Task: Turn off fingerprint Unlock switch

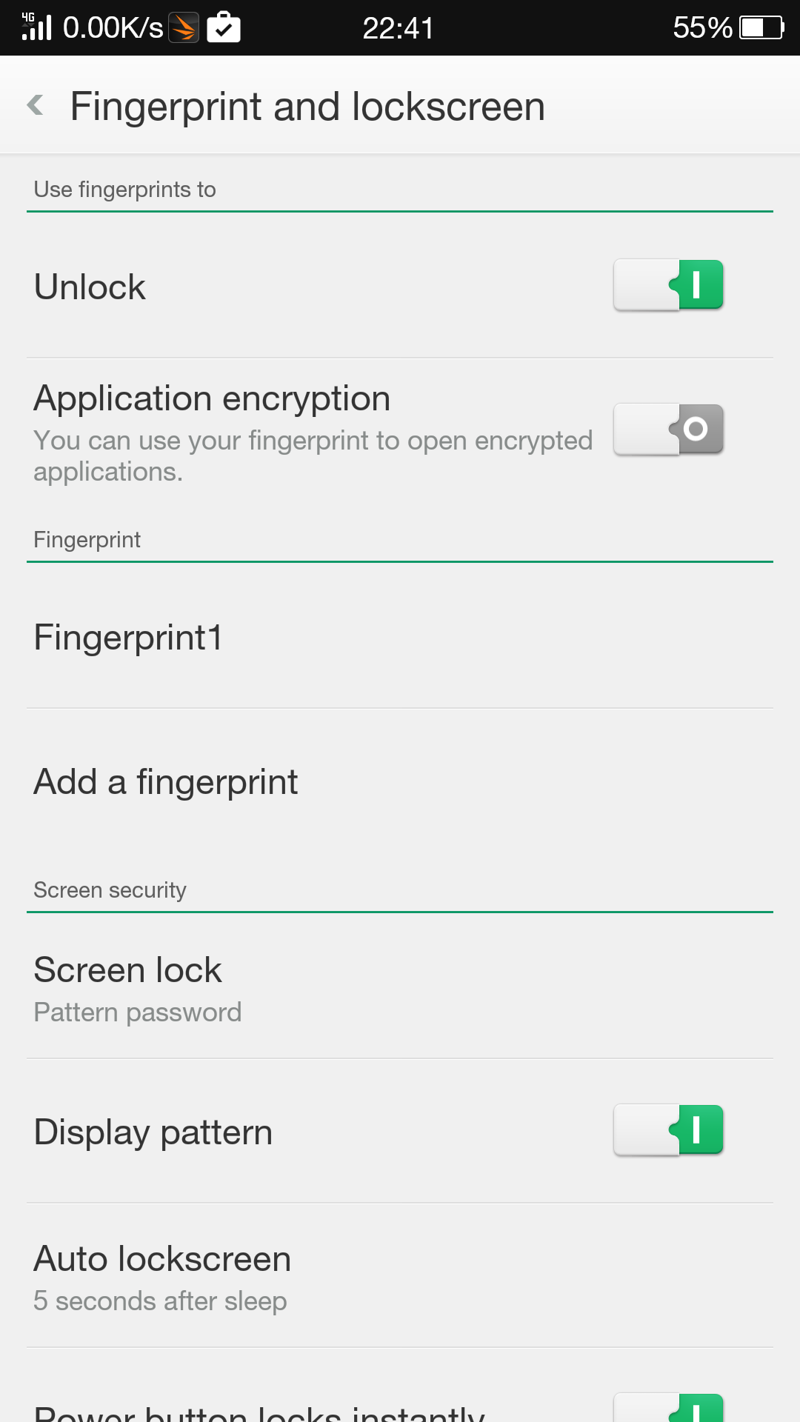Action: tap(668, 286)
